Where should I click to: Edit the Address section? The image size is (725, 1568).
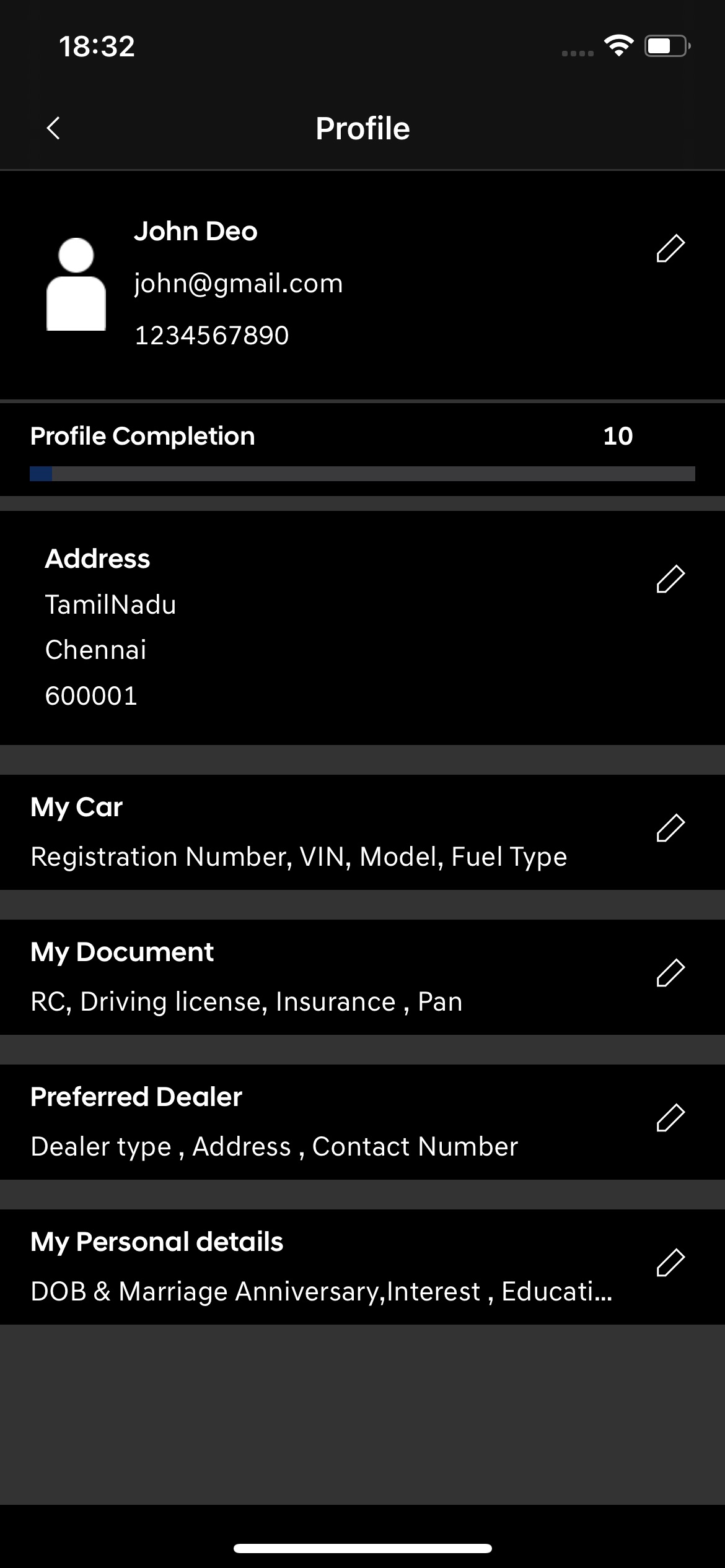pos(670,580)
